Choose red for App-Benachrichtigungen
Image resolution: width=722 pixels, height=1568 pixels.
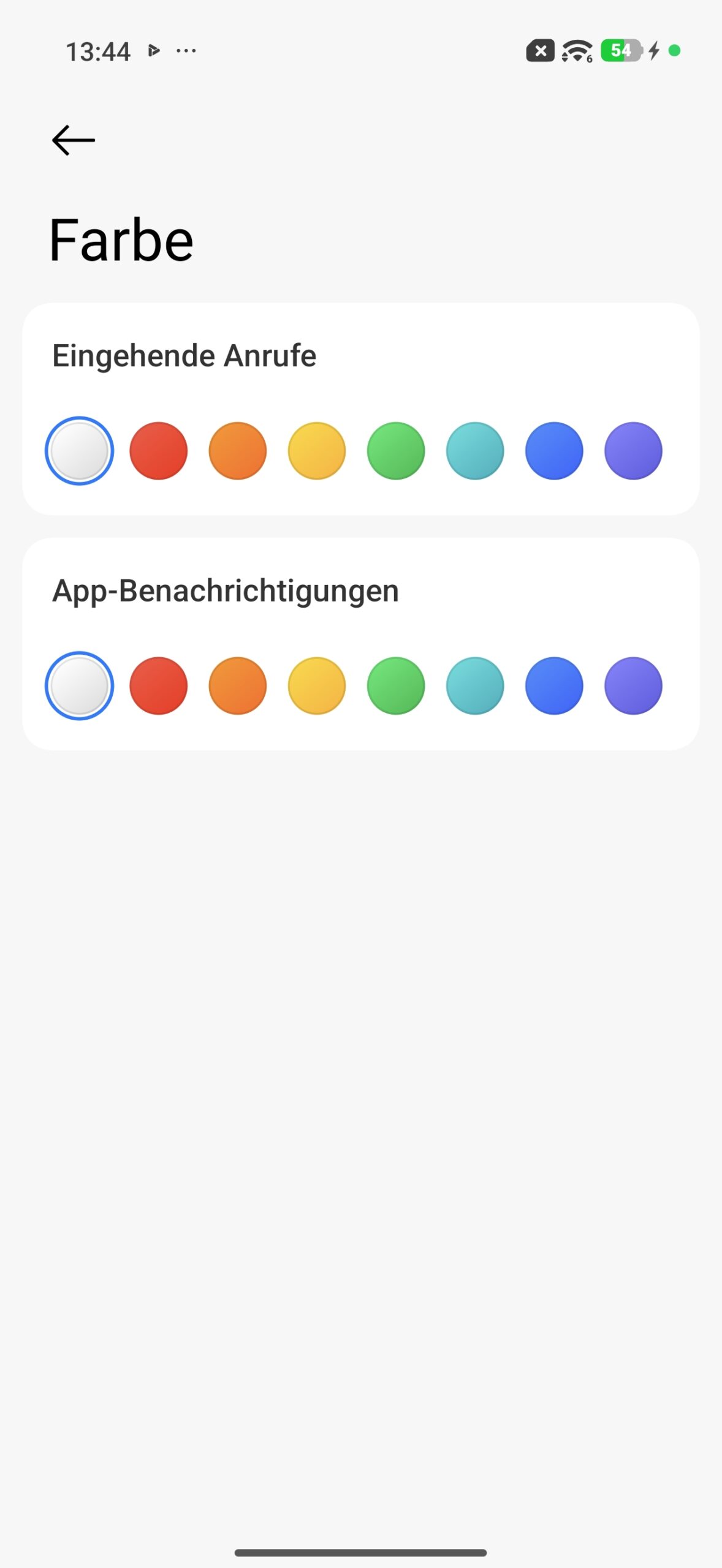pos(158,686)
